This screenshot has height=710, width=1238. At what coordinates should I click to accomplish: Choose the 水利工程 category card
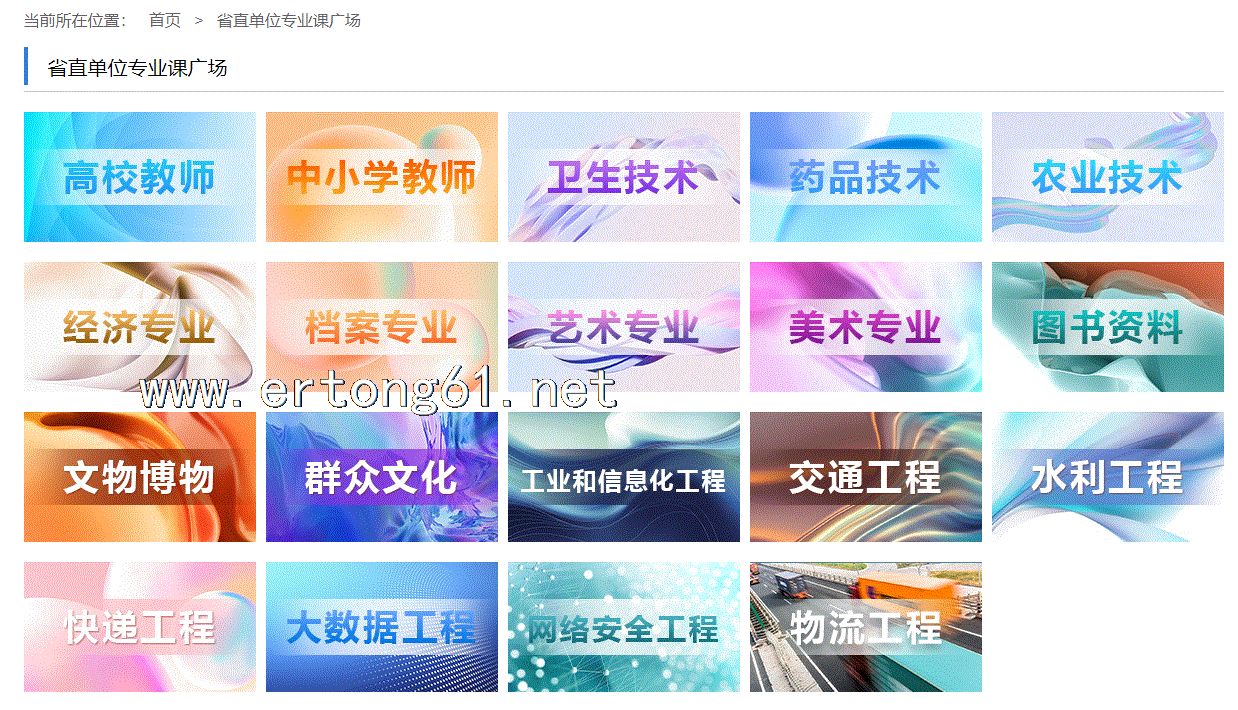point(1107,477)
